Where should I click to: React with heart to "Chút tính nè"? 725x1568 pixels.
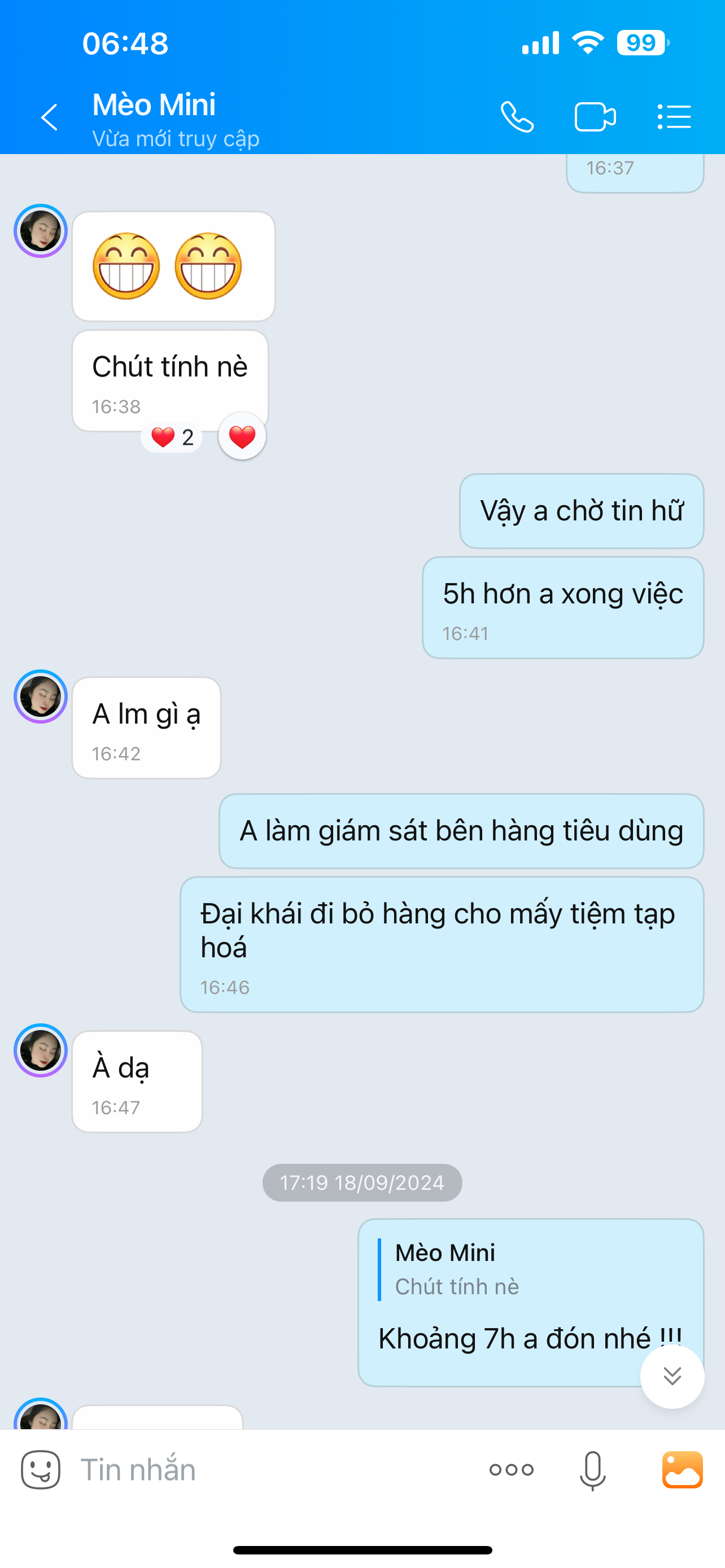[x=242, y=436]
